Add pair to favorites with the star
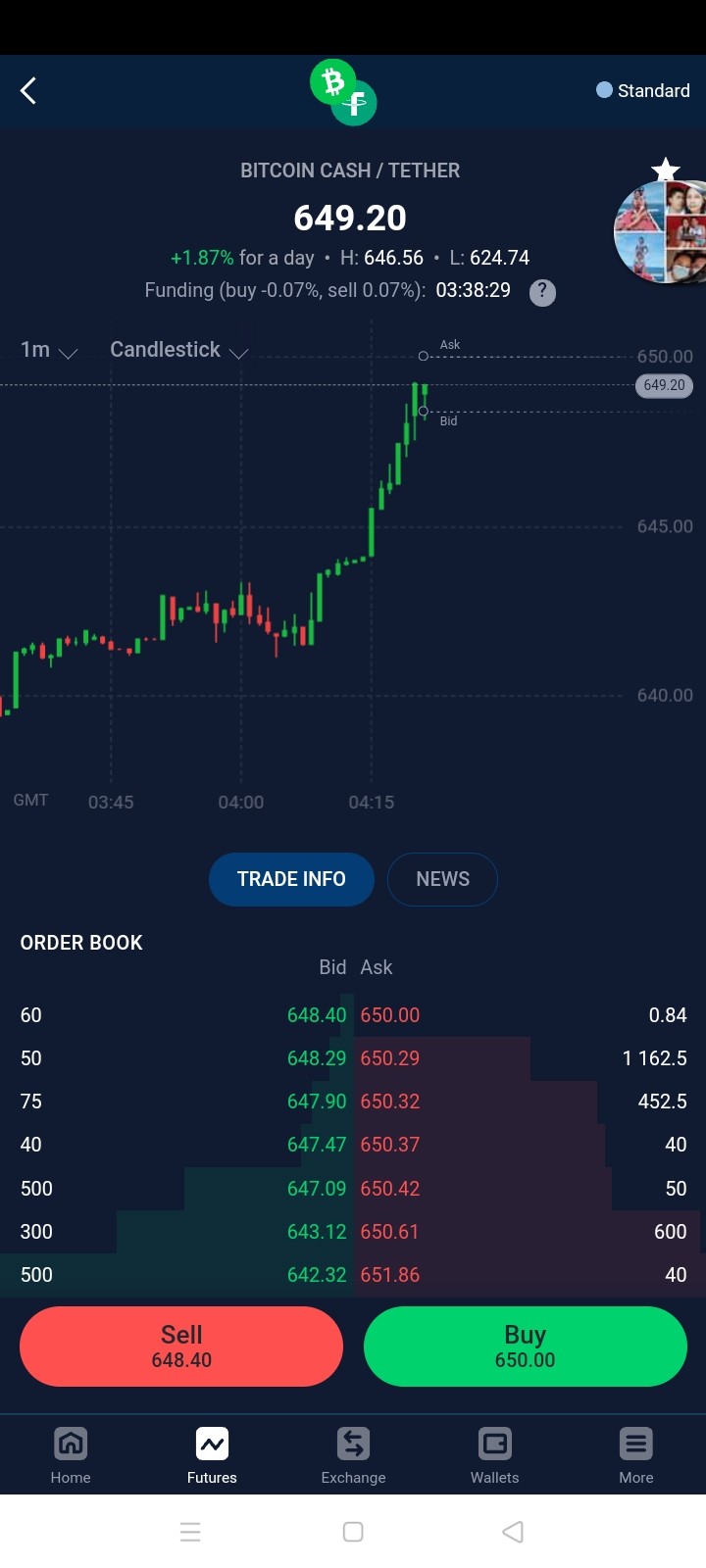Screen dimensions: 706x1568 point(666,170)
